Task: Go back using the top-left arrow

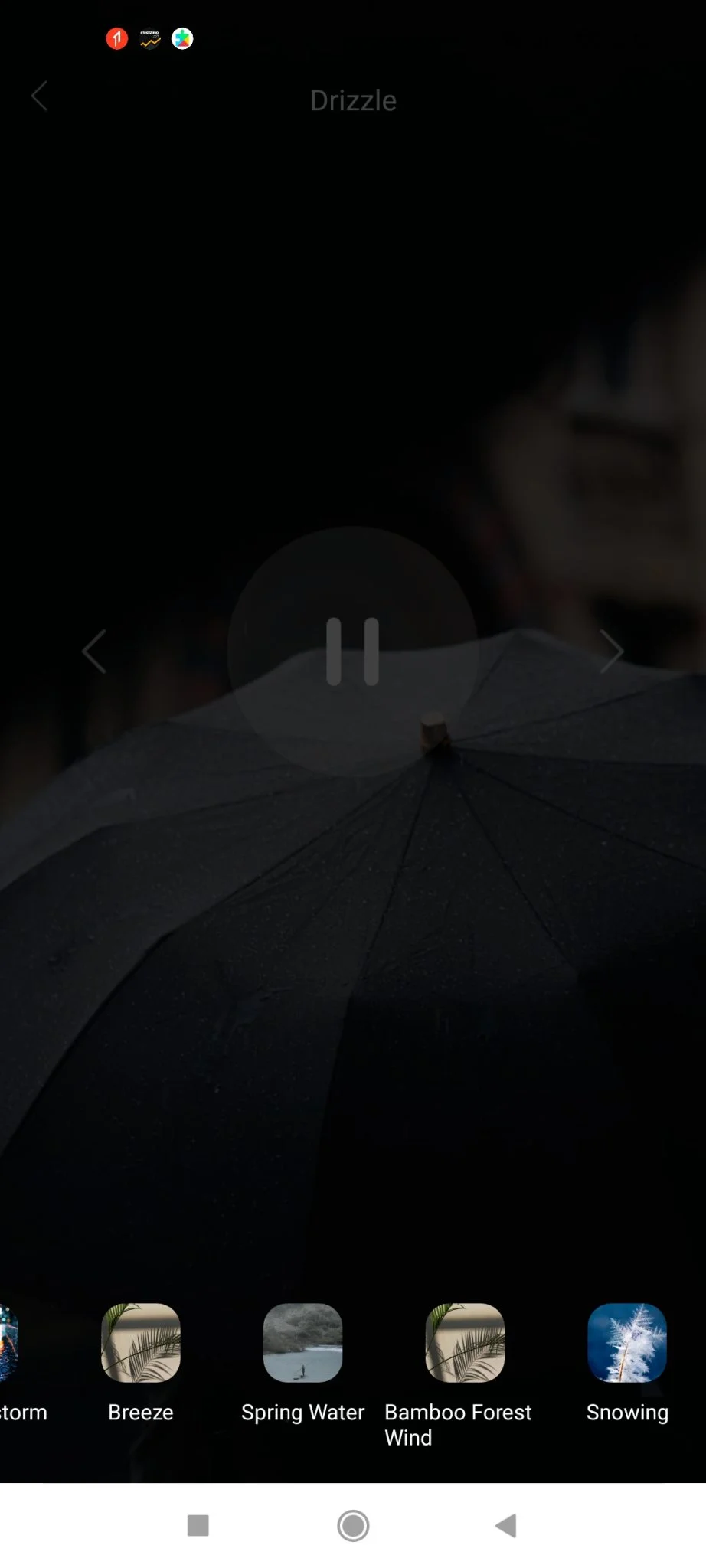Action: (40, 97)
